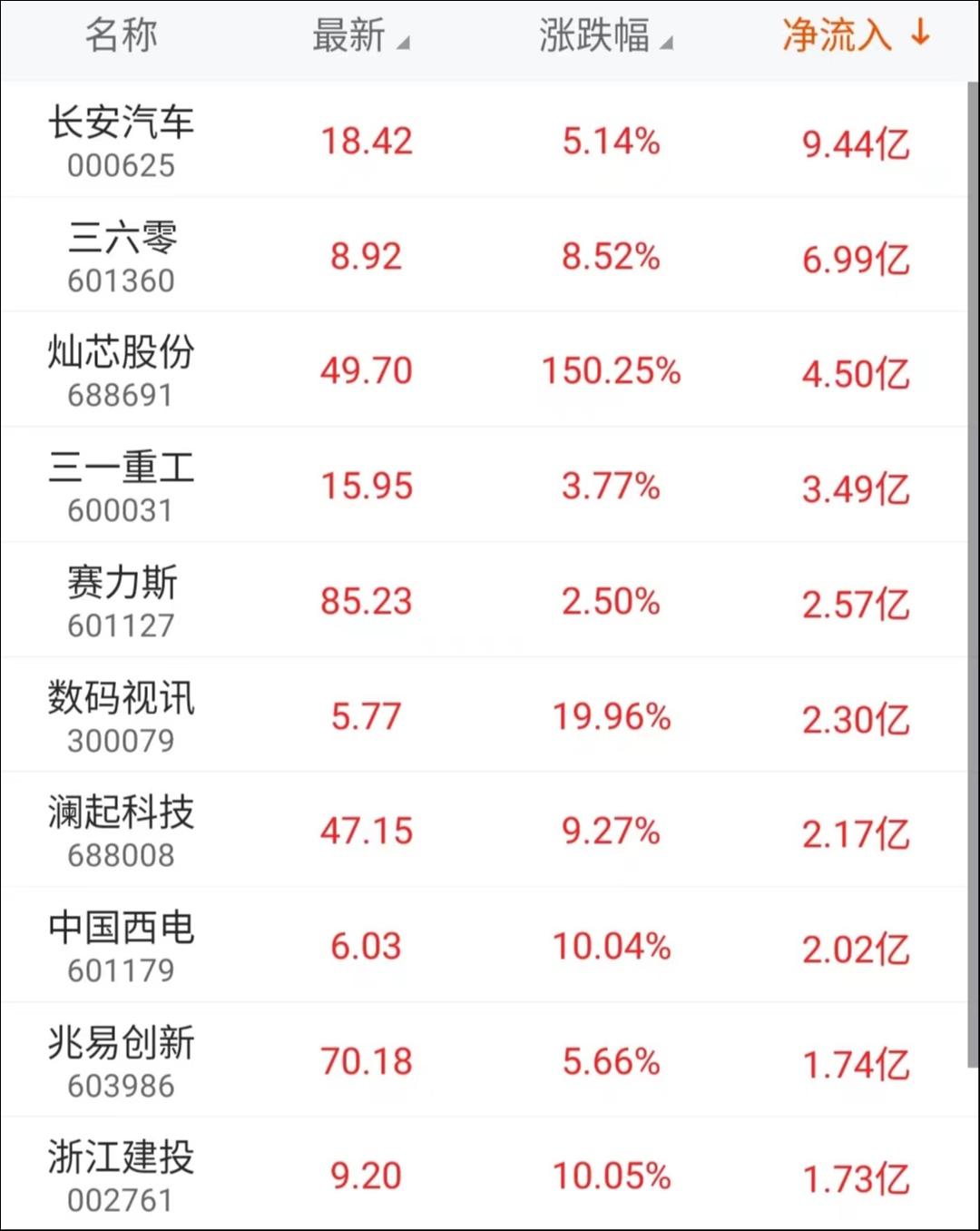The width and height of the screenshot is (980, 1231).
Task: Open 数码视讯 300079 stock details
Action: click(x=122, y=716)
